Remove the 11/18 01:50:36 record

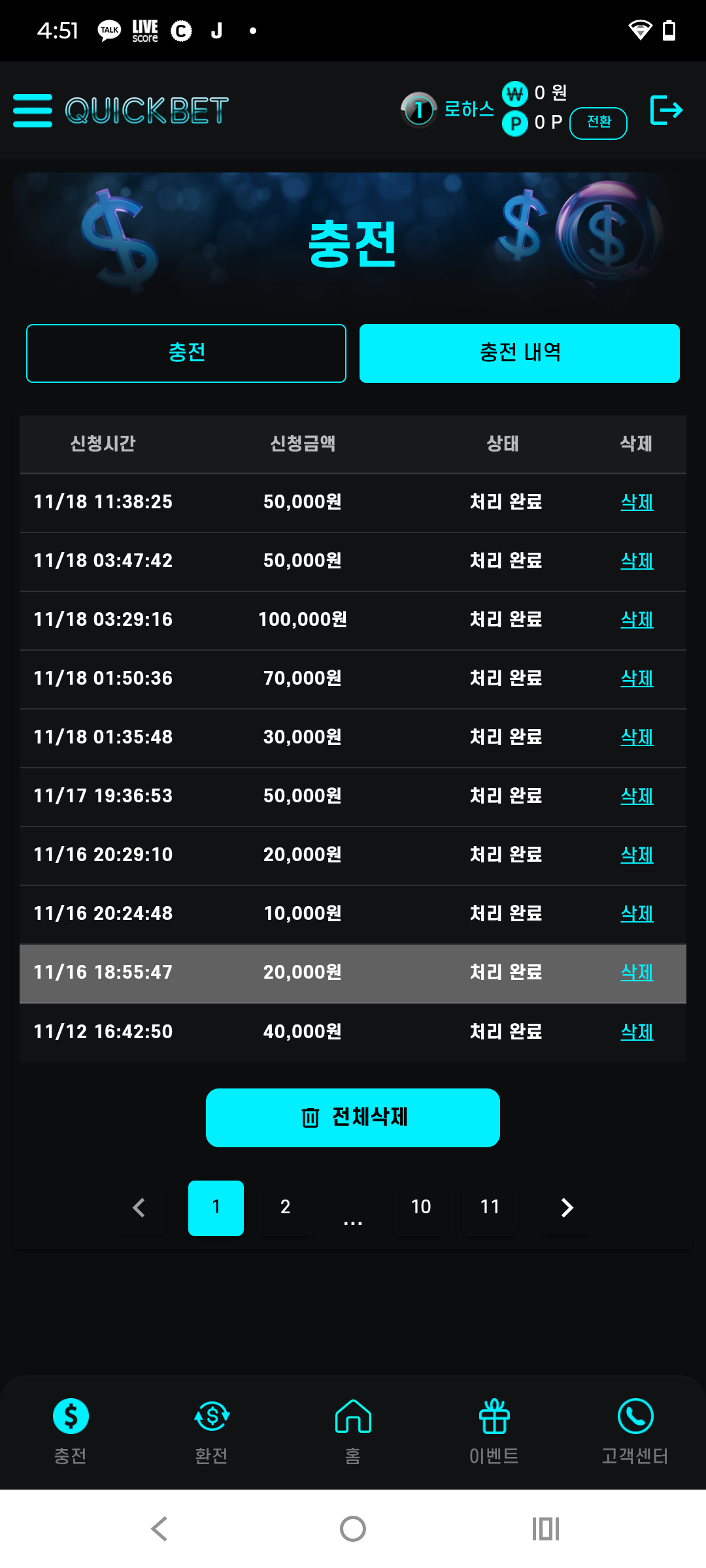637,678
